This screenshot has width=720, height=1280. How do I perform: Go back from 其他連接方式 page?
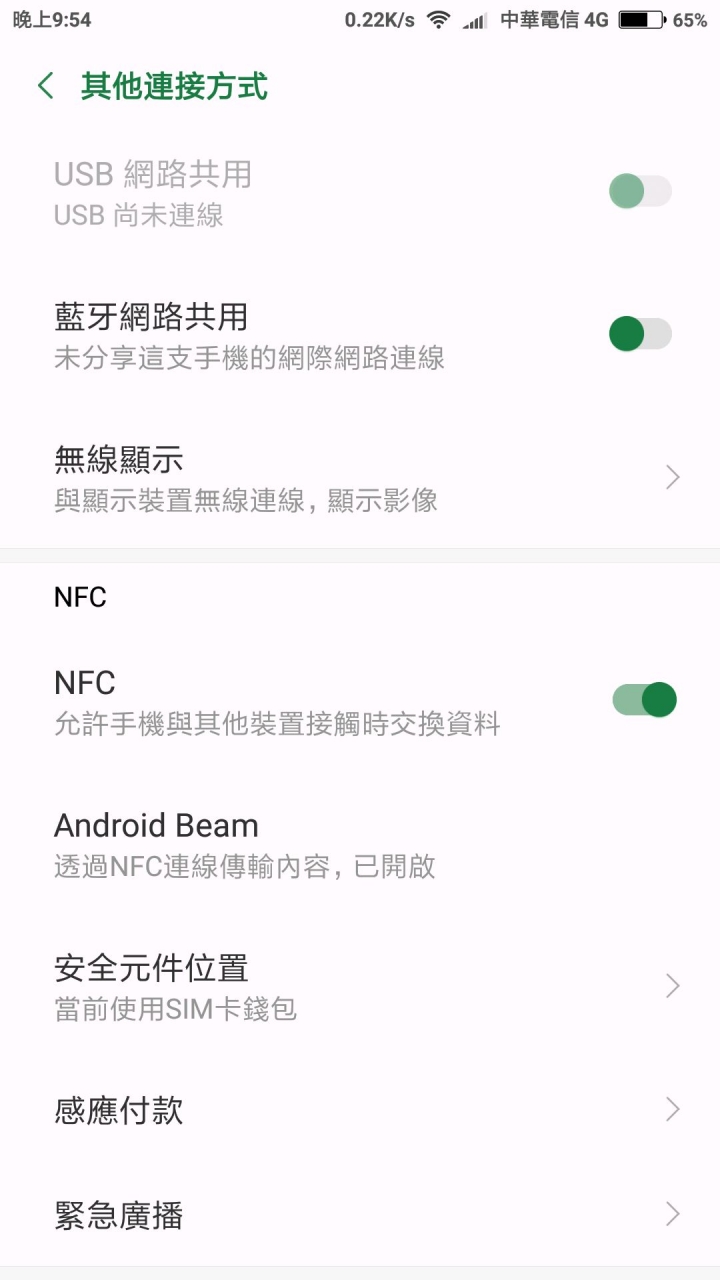coord(46,86)
